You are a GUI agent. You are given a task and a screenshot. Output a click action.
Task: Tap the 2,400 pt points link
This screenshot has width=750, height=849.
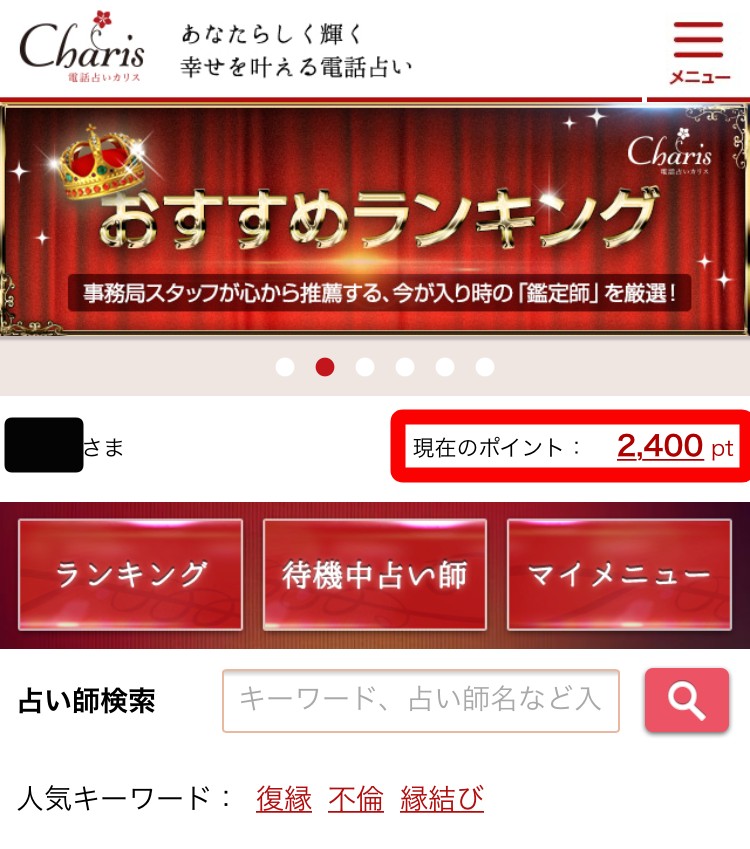[660, 446]
